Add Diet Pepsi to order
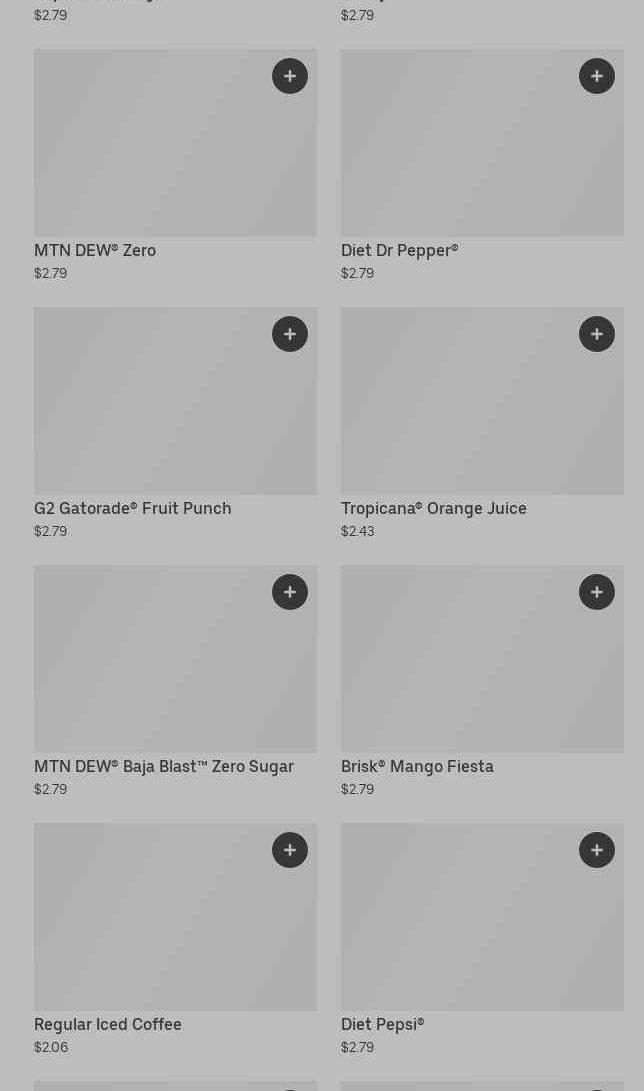The height and width of the screenshot is (1091, 644). tap(597, 850)
